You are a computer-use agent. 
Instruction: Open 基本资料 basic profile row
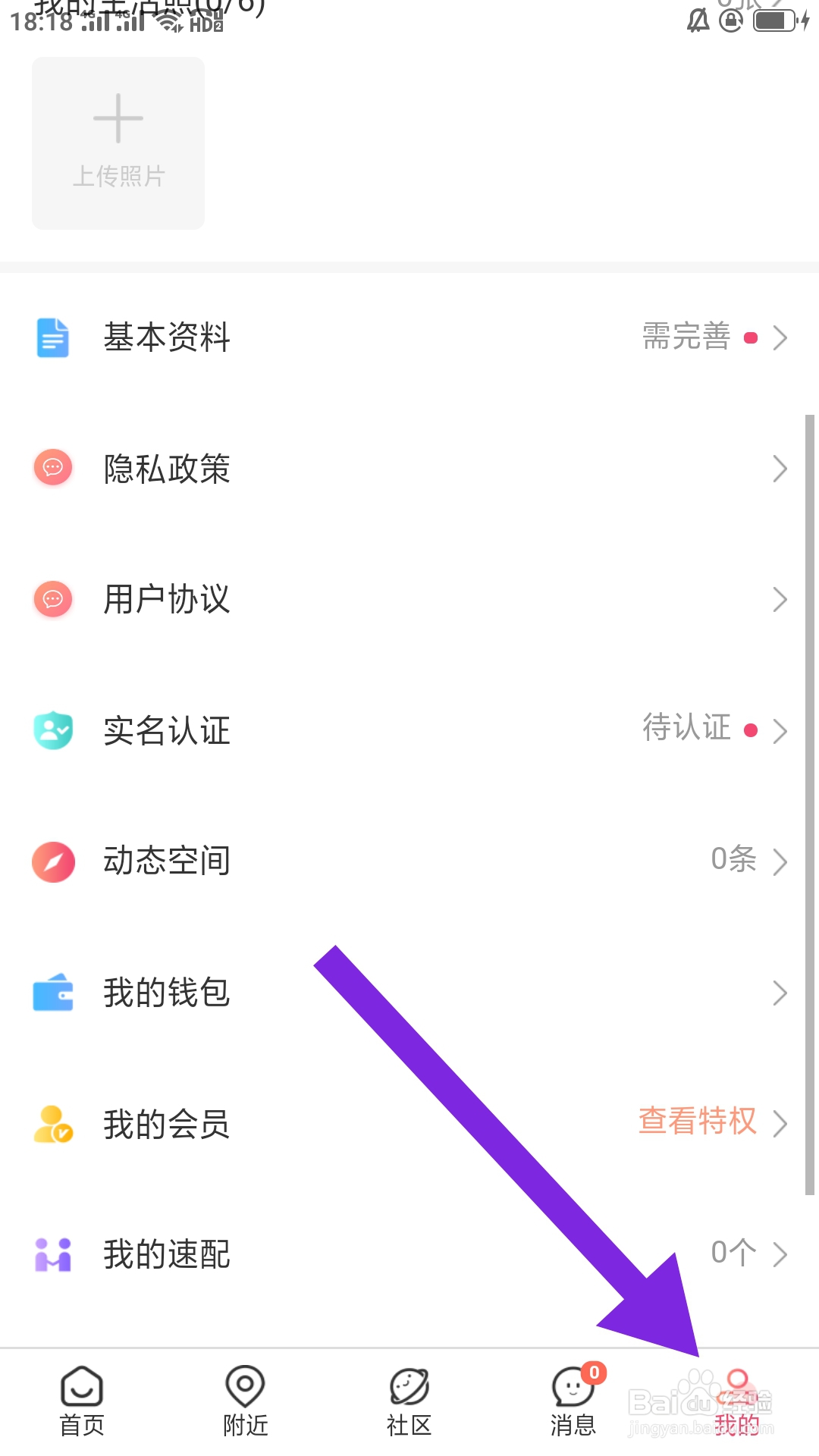point(409,337)
